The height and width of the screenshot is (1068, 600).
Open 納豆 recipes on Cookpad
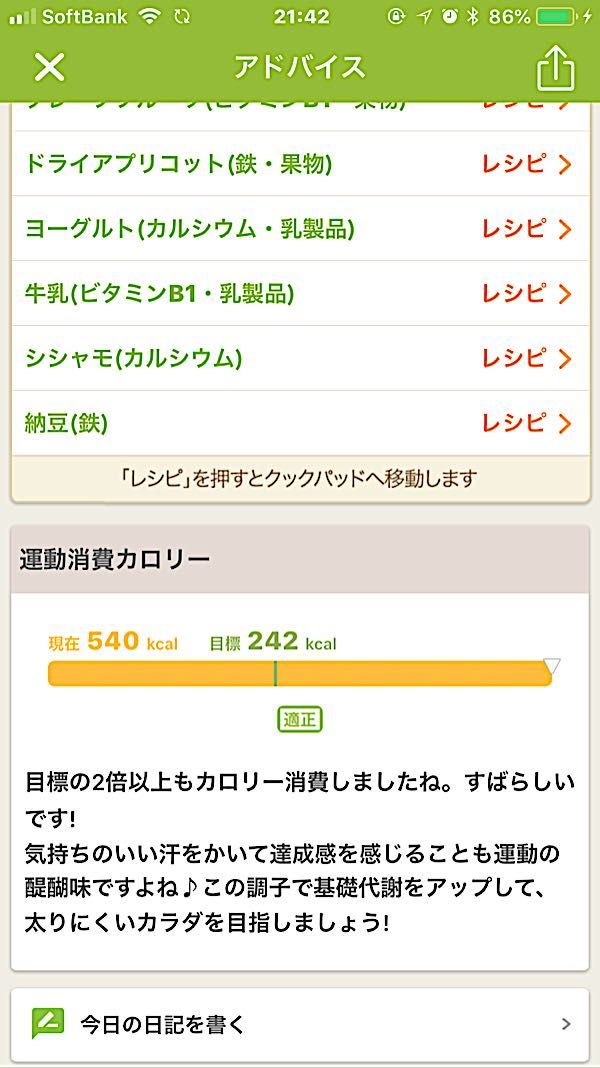pyautogui.click(x=525, y=423)
